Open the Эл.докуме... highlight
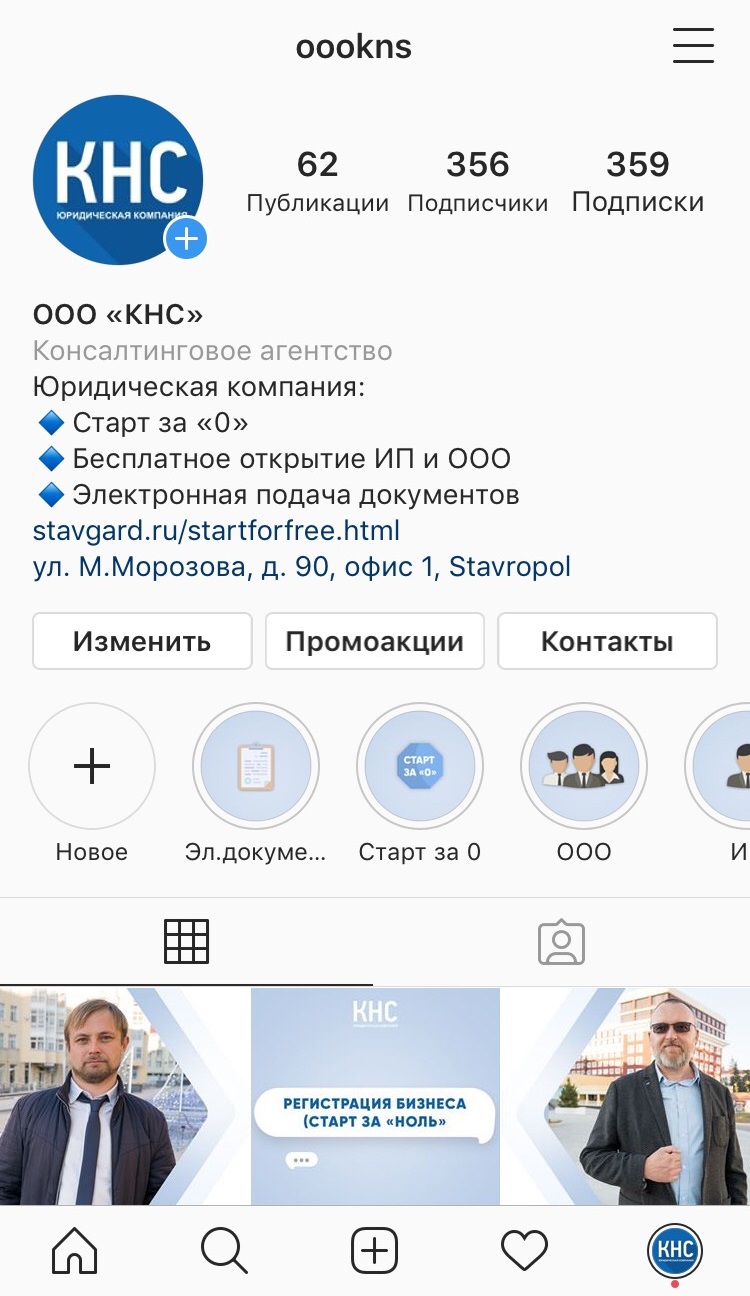The image size is (750, 1296). pos(256,766)
